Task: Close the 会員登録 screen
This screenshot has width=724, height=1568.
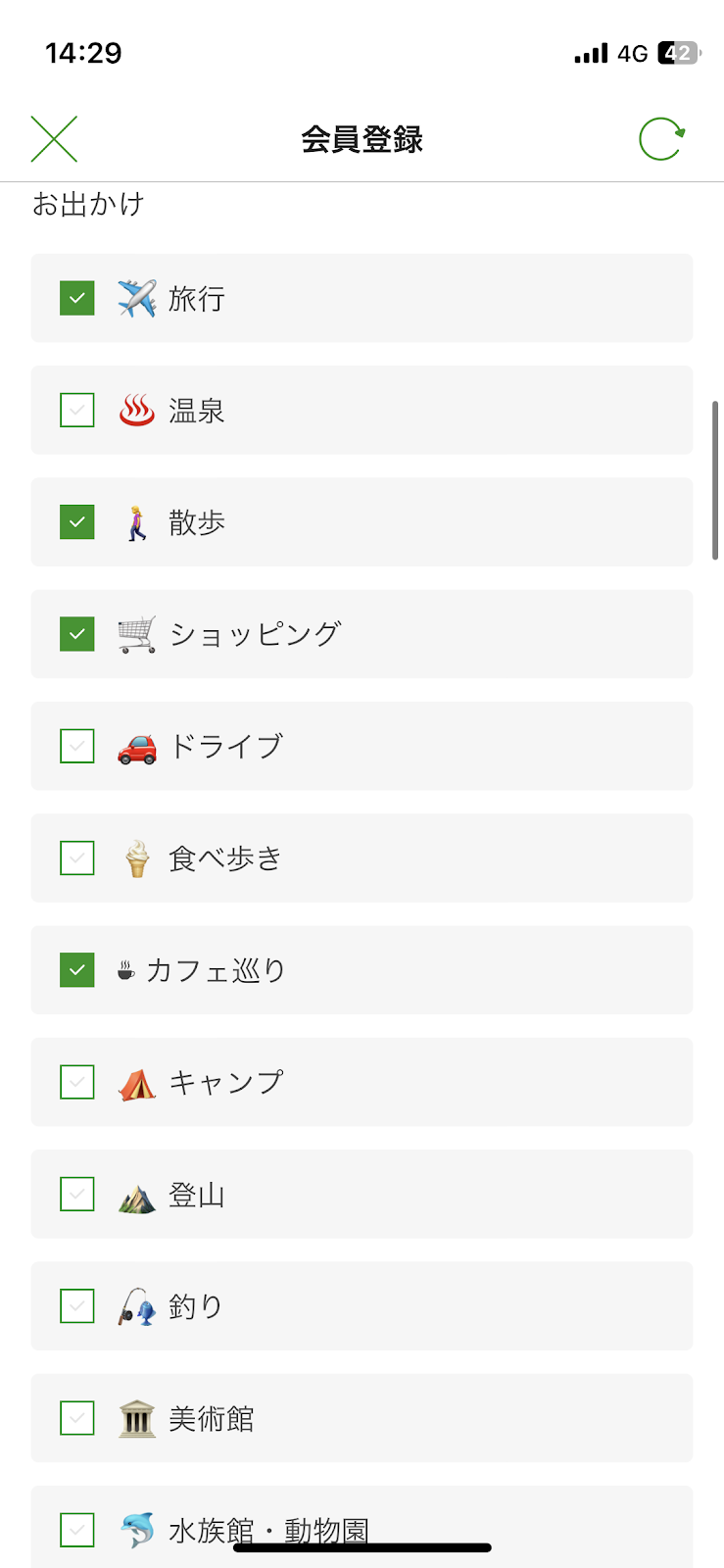Action: (54, 139)
